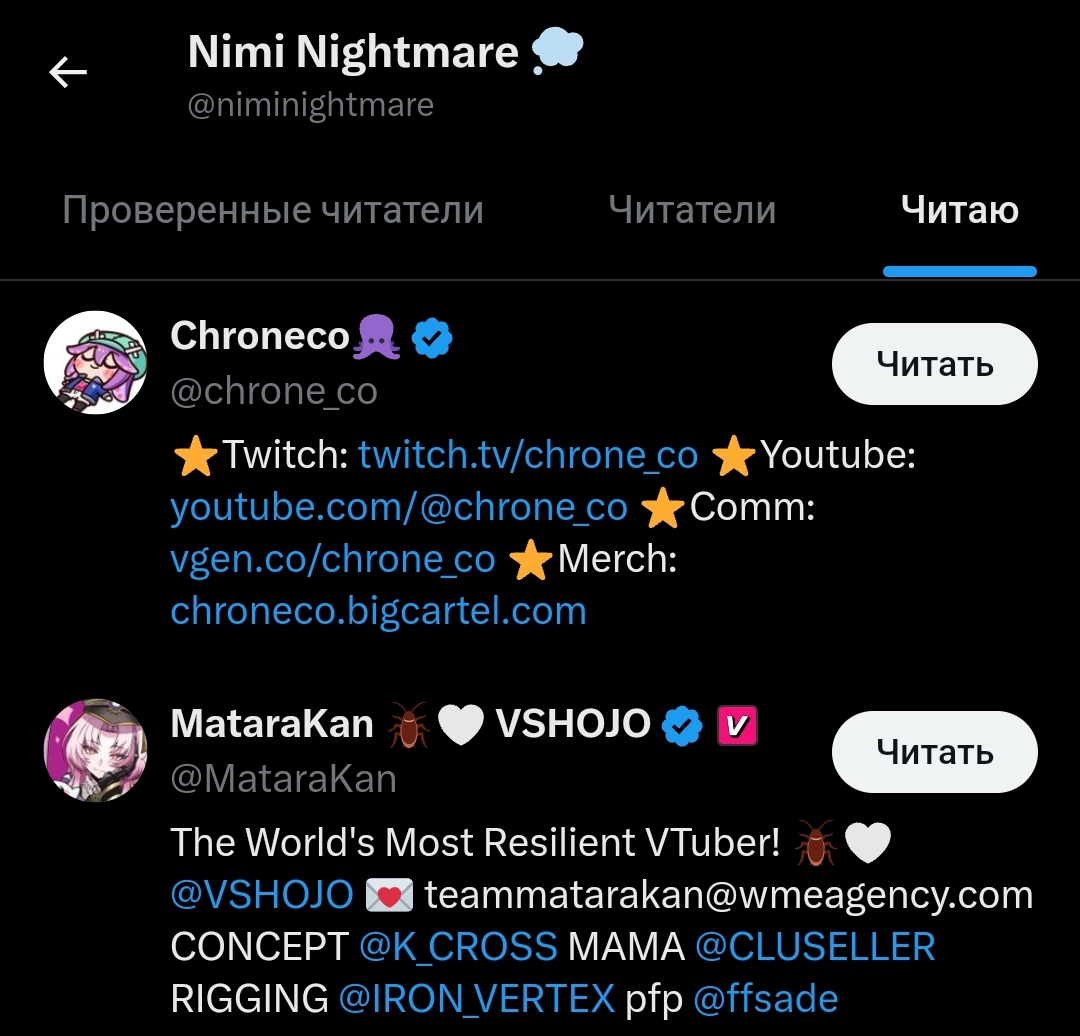
Task: Open the @ffsade mention
Action: (x=765, y=998)
